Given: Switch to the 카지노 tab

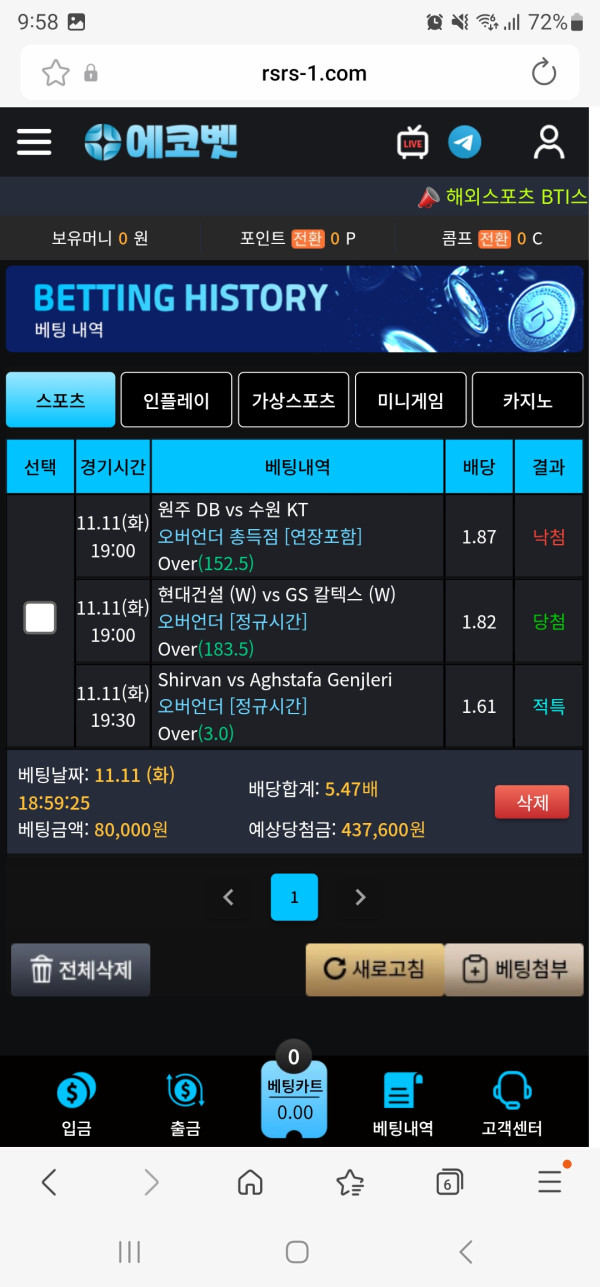Looking at the screenshot, I should [x=527, y=401].
